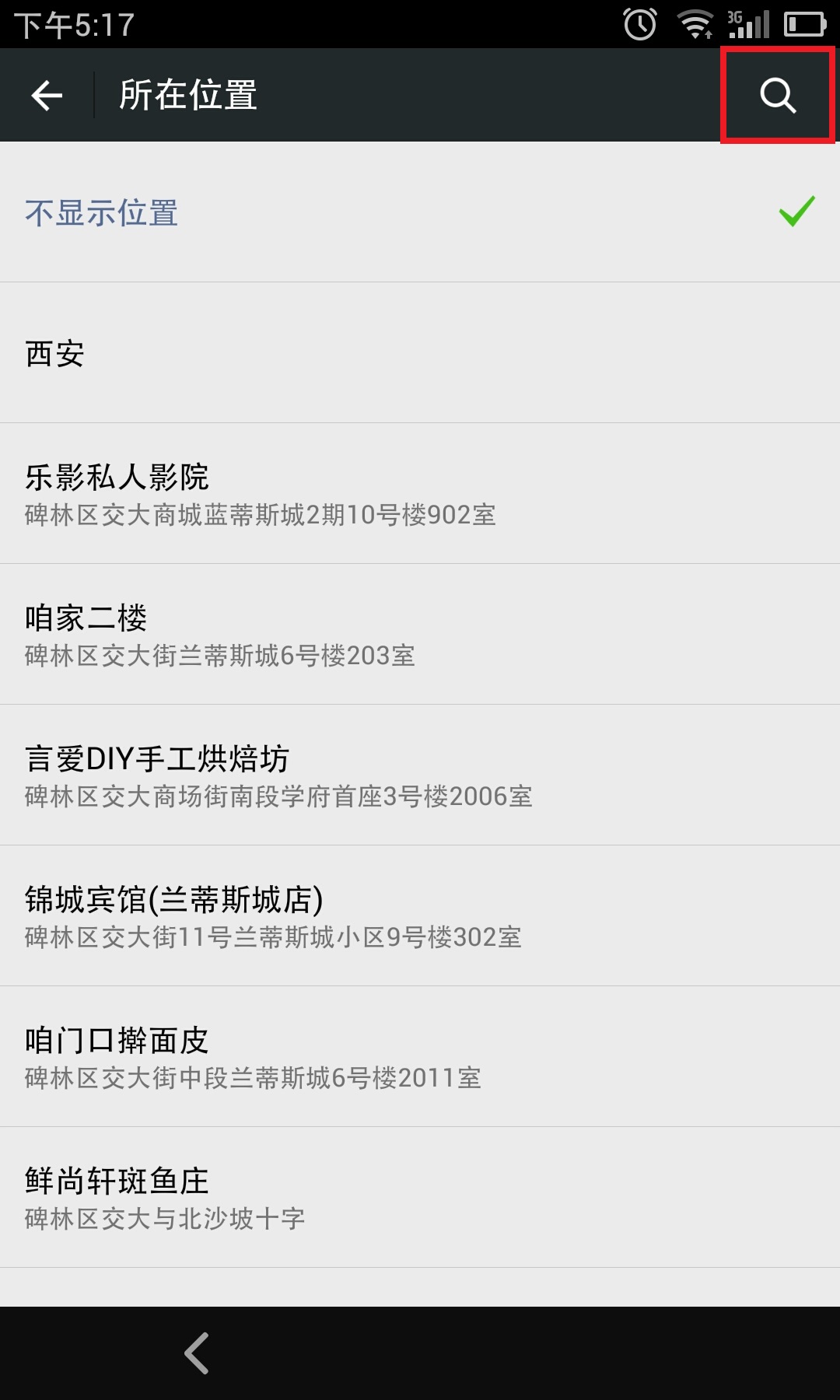This screenshot has width=840, height=1400.
Task: Choose 锦城宾馆(兰蒂斯城店)
Action: [420, 916]
